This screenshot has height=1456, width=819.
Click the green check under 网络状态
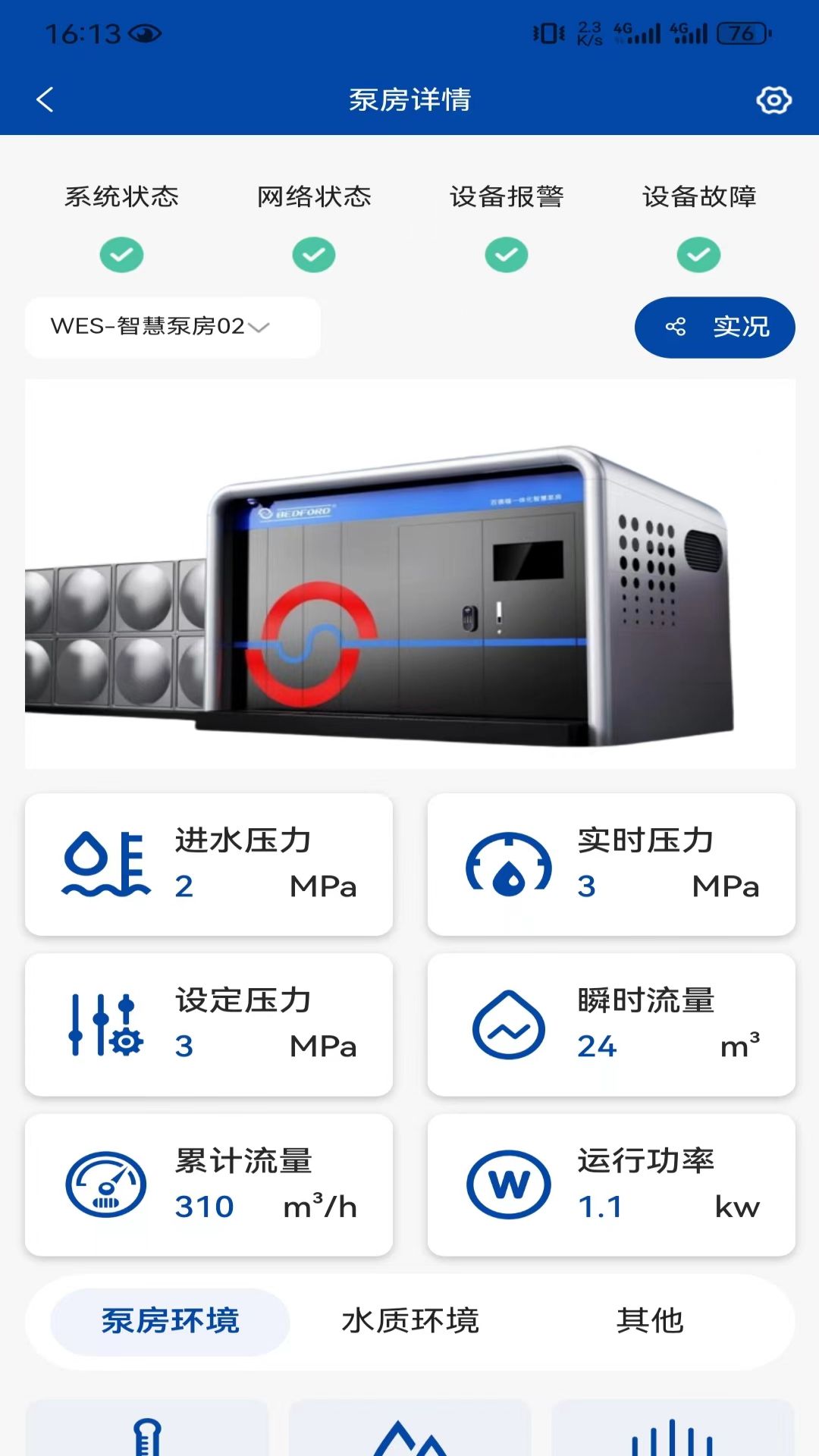tap(313, 255)
